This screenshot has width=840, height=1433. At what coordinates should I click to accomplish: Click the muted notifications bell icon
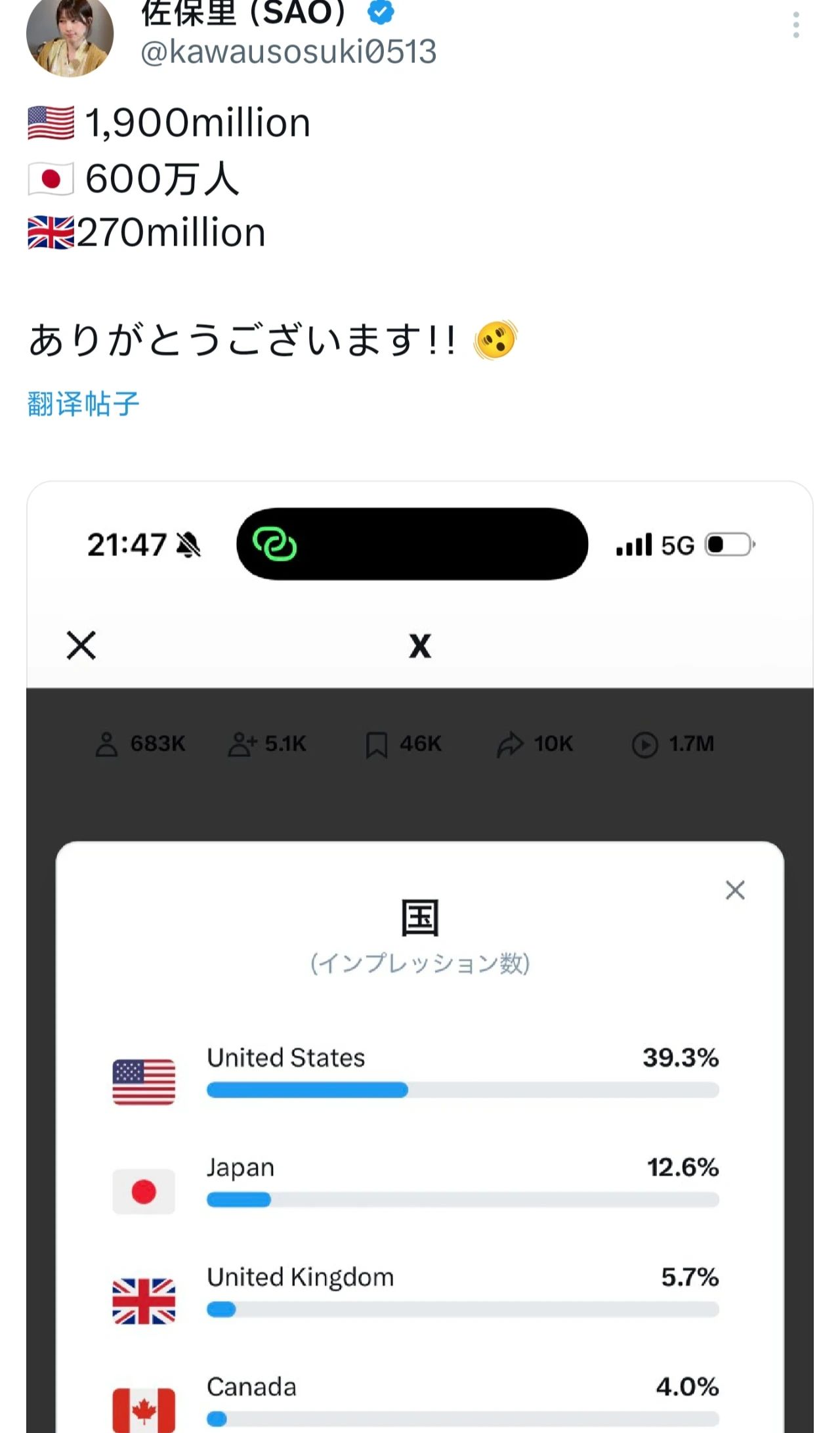(186, 544)
